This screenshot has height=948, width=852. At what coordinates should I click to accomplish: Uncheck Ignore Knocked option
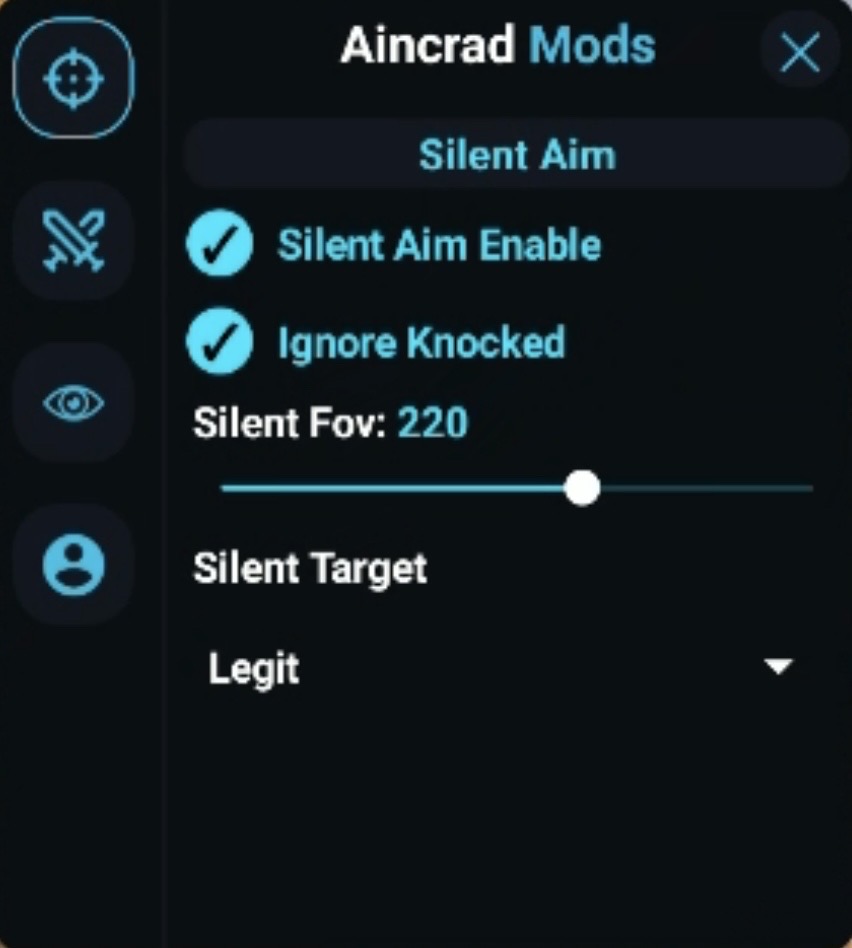pyautogui.click(x=219, y=344)
